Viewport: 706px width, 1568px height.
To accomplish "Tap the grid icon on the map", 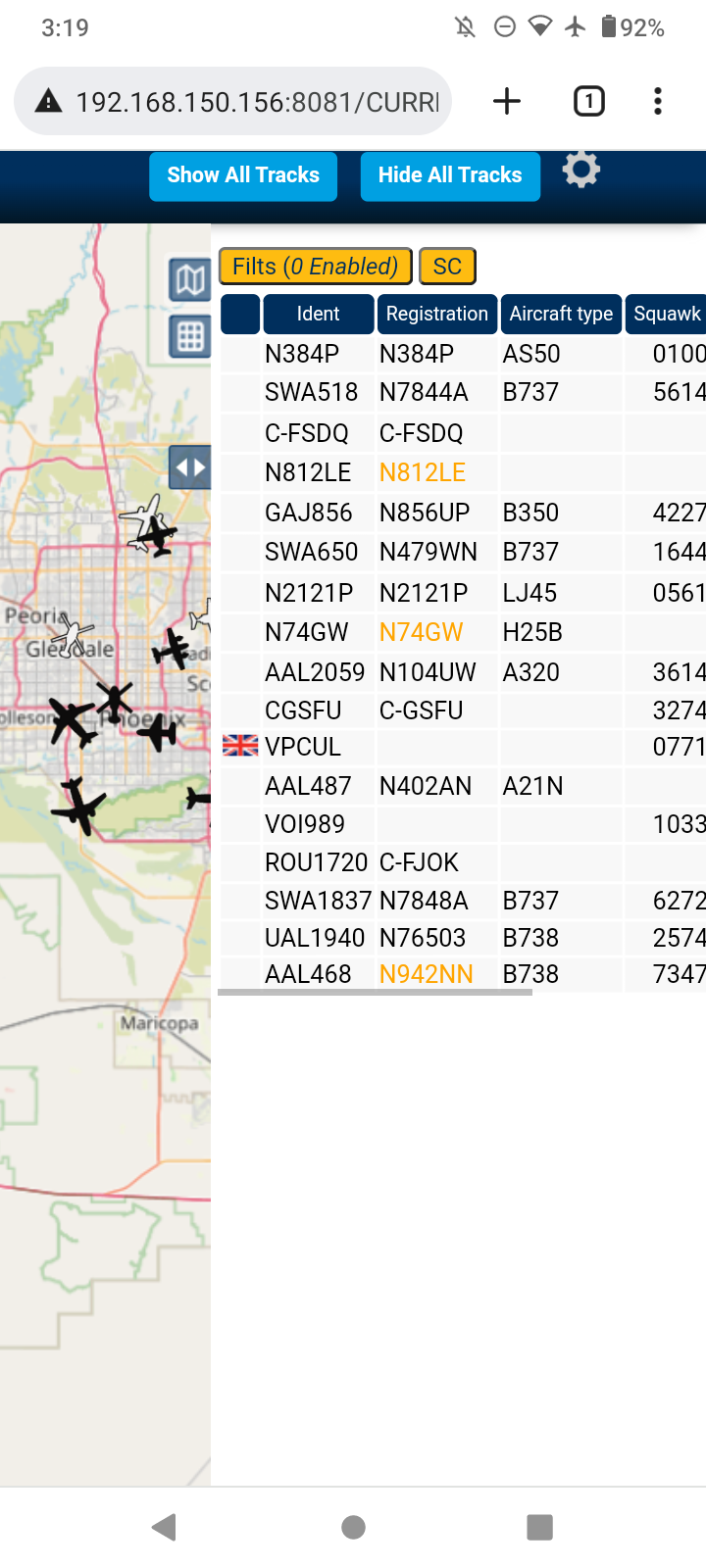I will click(x=190, y=337).
